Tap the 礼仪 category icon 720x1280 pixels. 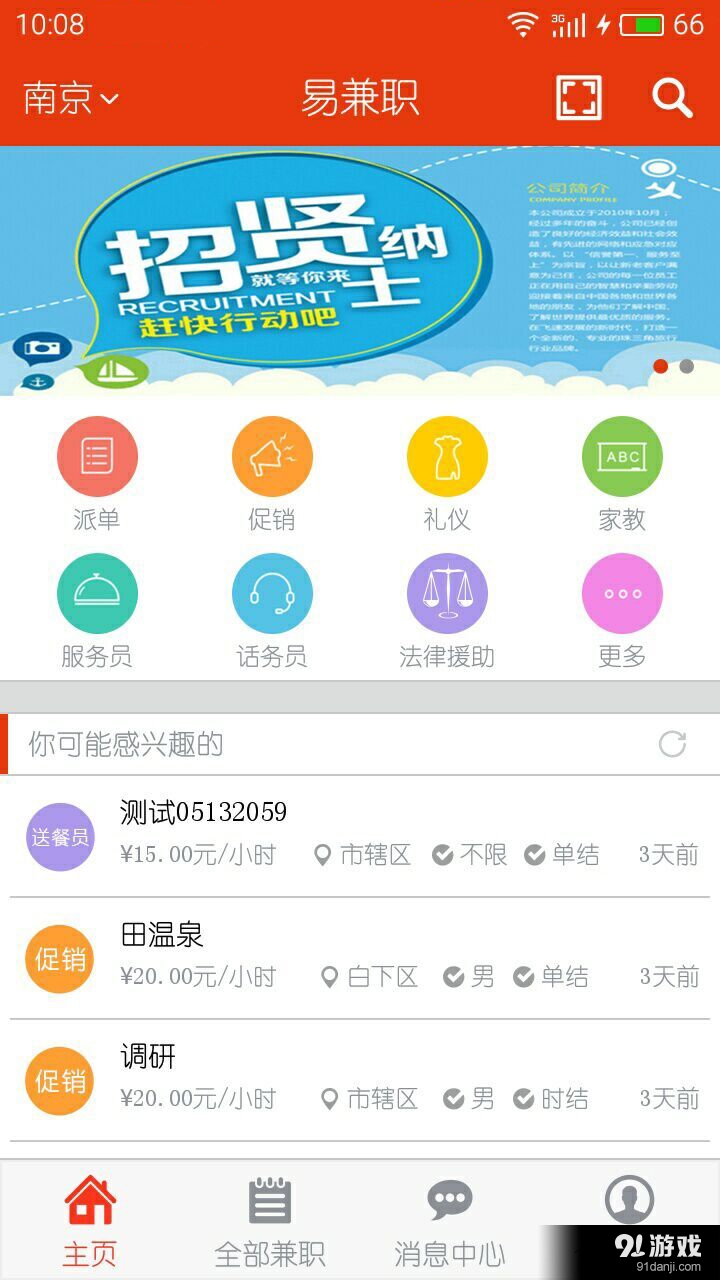(447, 455)
